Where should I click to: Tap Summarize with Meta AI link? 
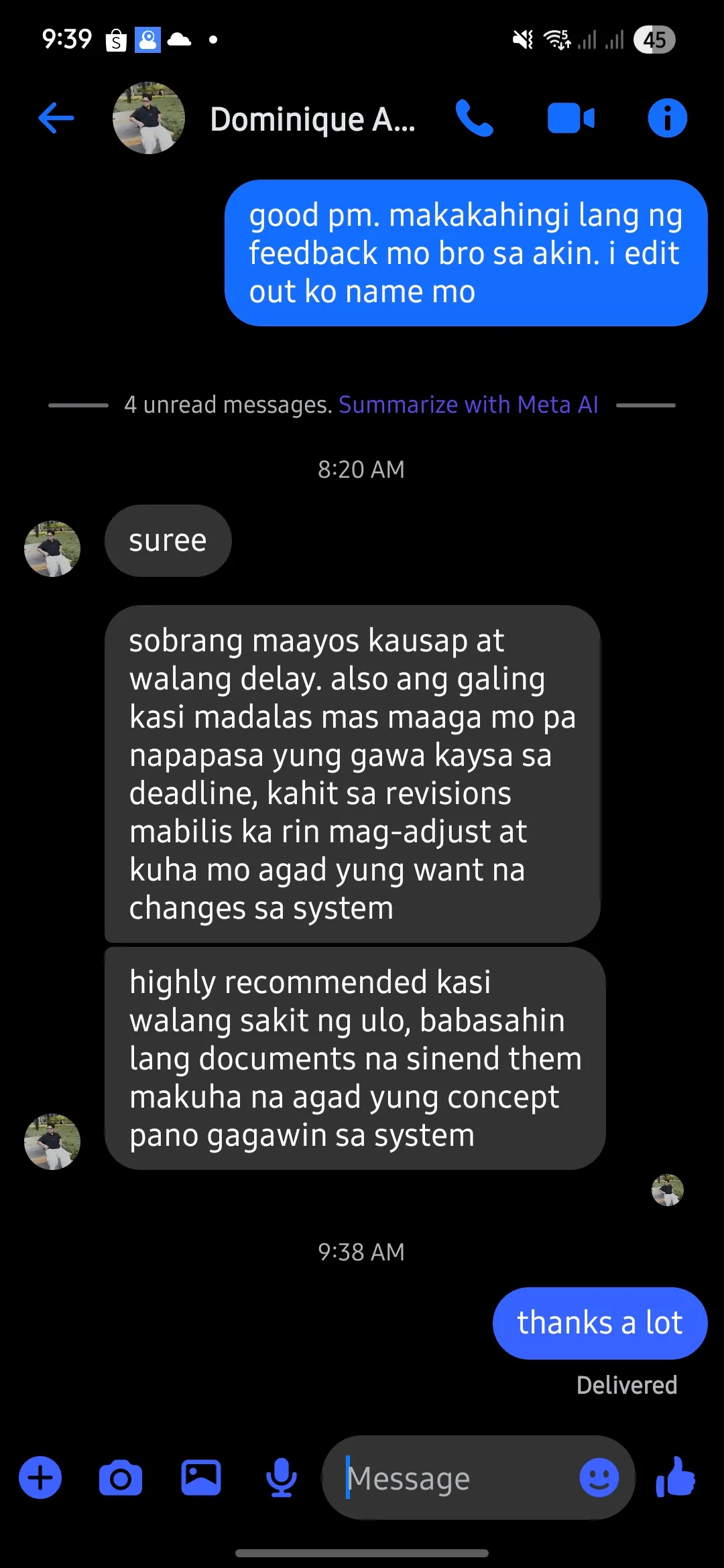tap(468, 405)
